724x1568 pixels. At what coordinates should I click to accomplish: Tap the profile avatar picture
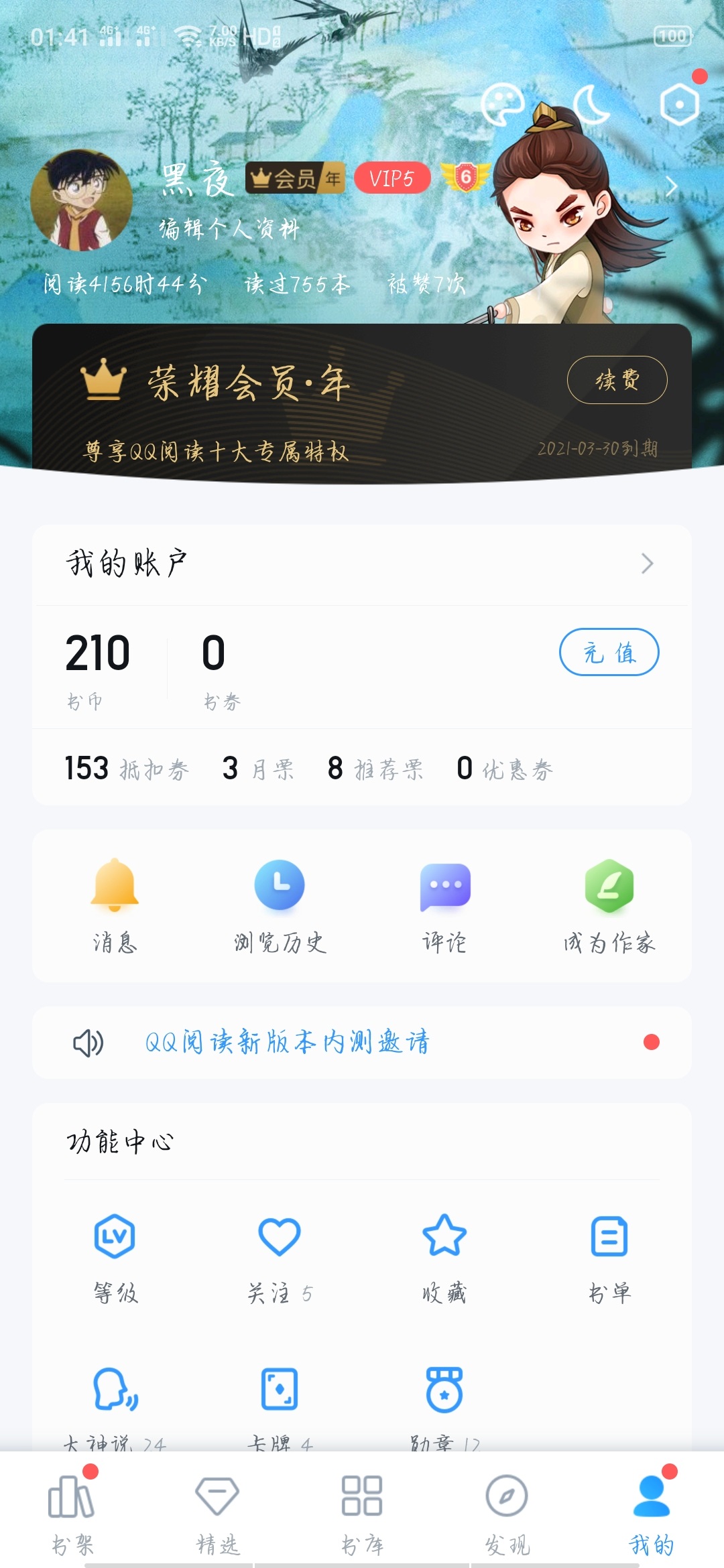pos(82,200)
